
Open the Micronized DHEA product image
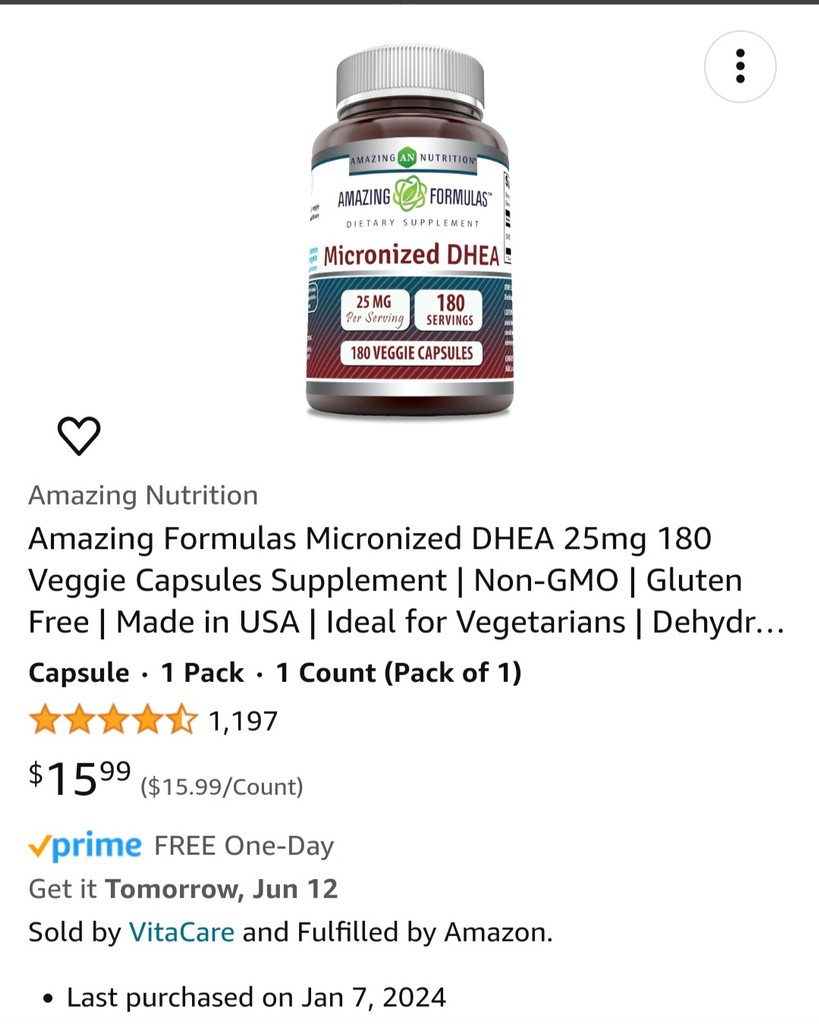[409, 232]
